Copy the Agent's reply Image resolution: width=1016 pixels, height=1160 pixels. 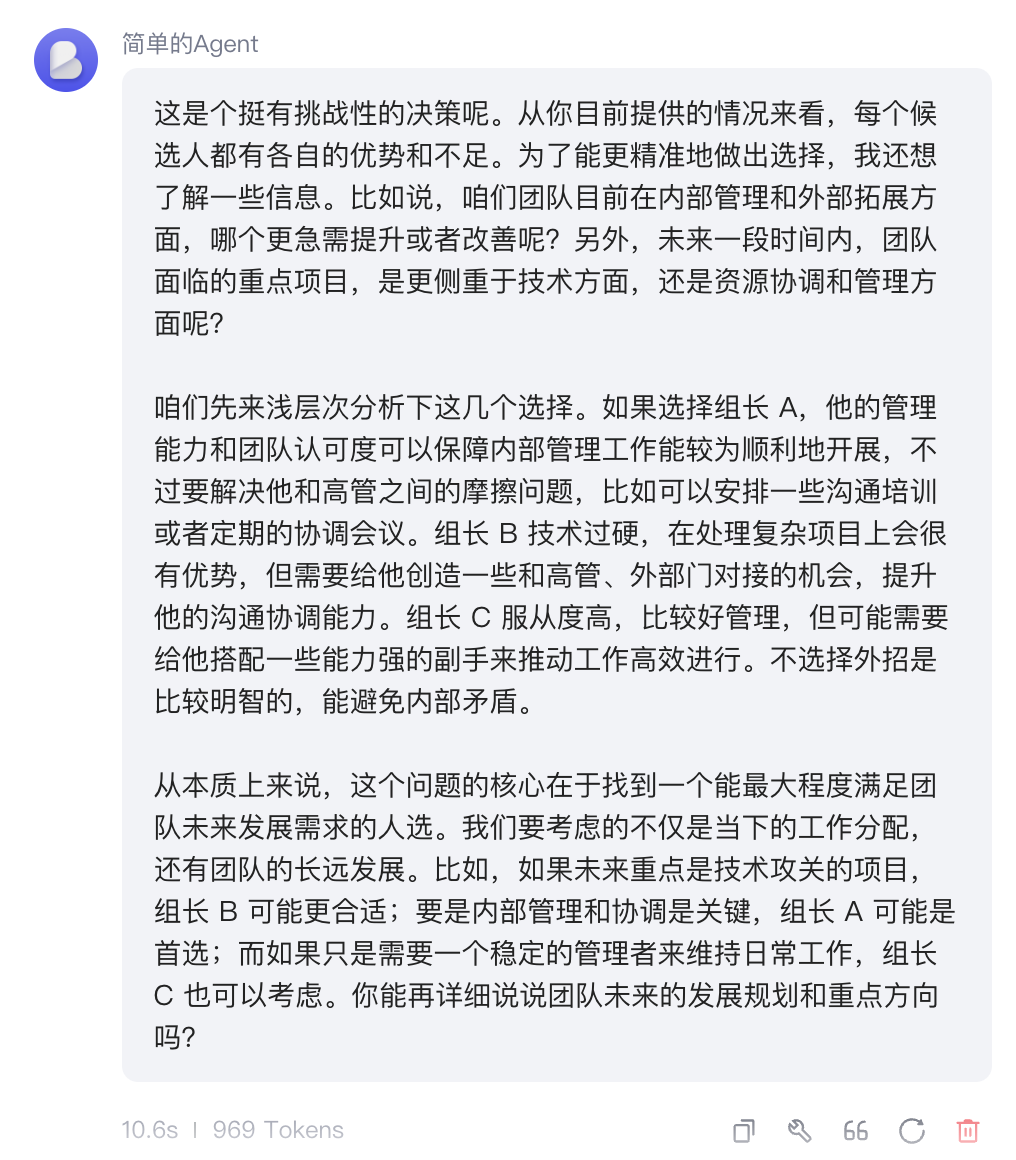click(744, 1131)
